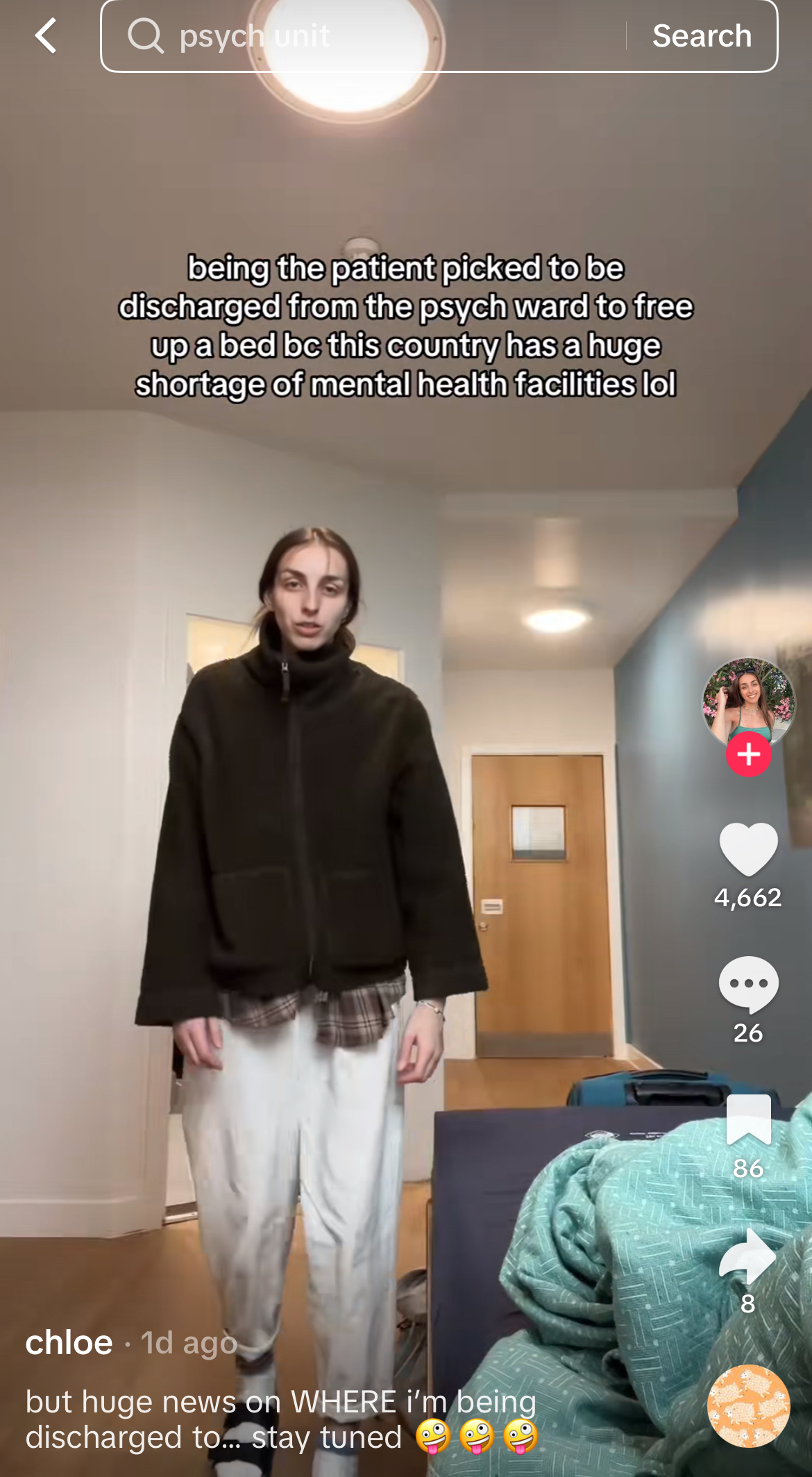Share this video using the arrow

748,1255
